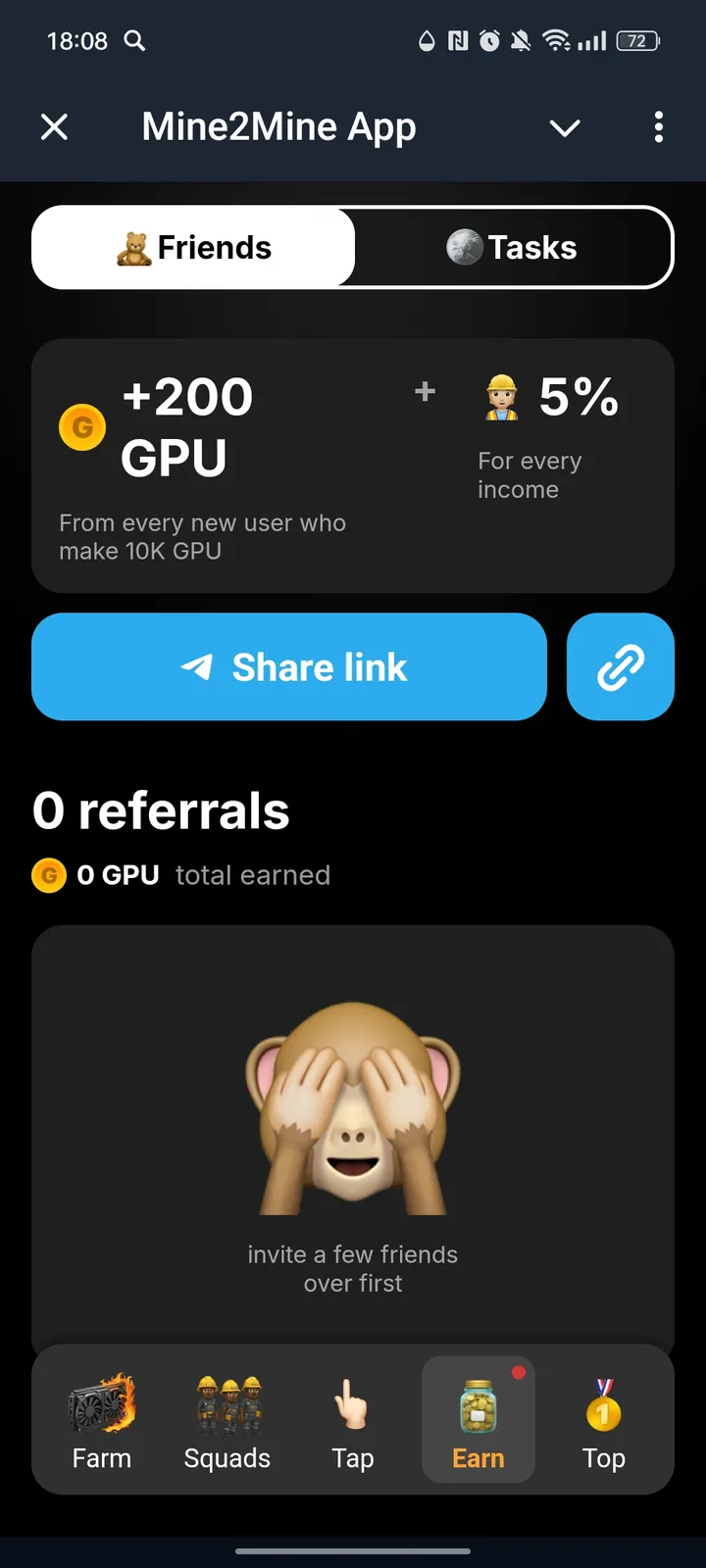Click the copy link chain icon
Screen dimensions: 706x1568
tap(620, 666)
